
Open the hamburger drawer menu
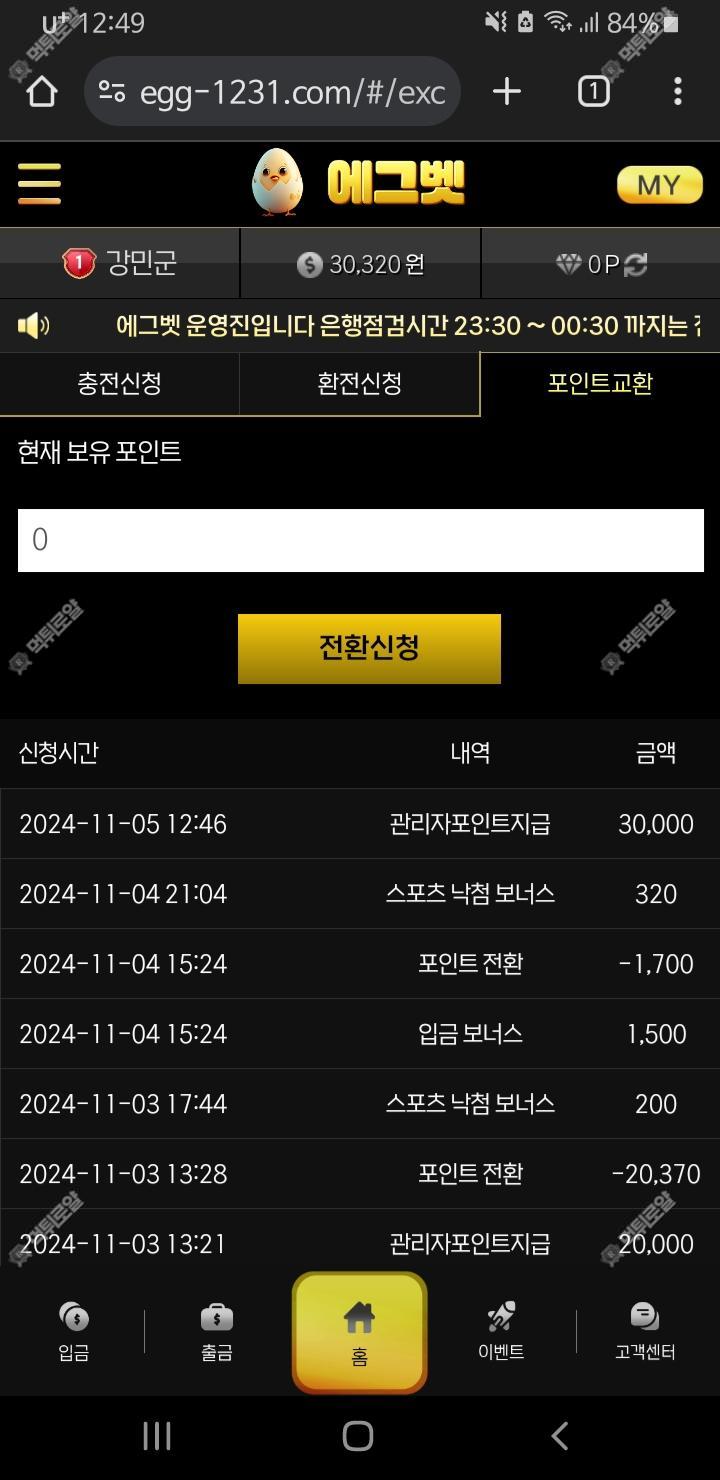point(39,184)
